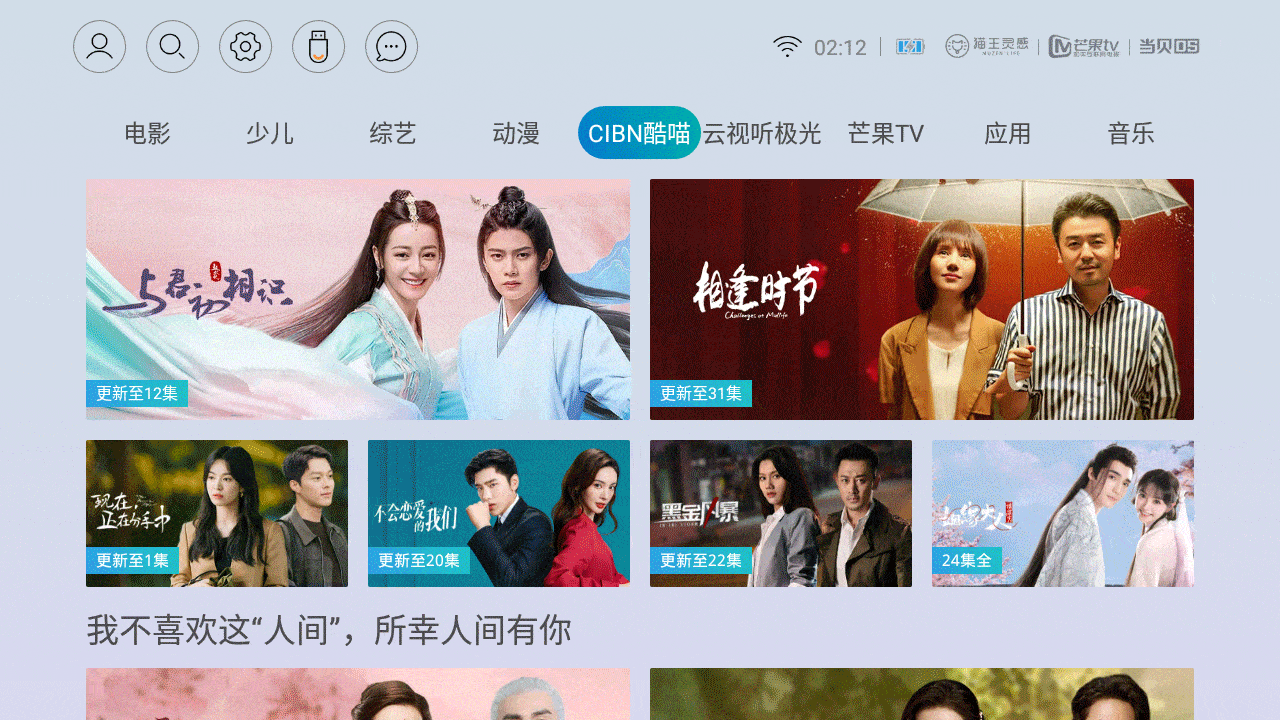The image size is (1280, 720).
Task: Open the 黑金风暴 show card
Action: tap(781, 513)
